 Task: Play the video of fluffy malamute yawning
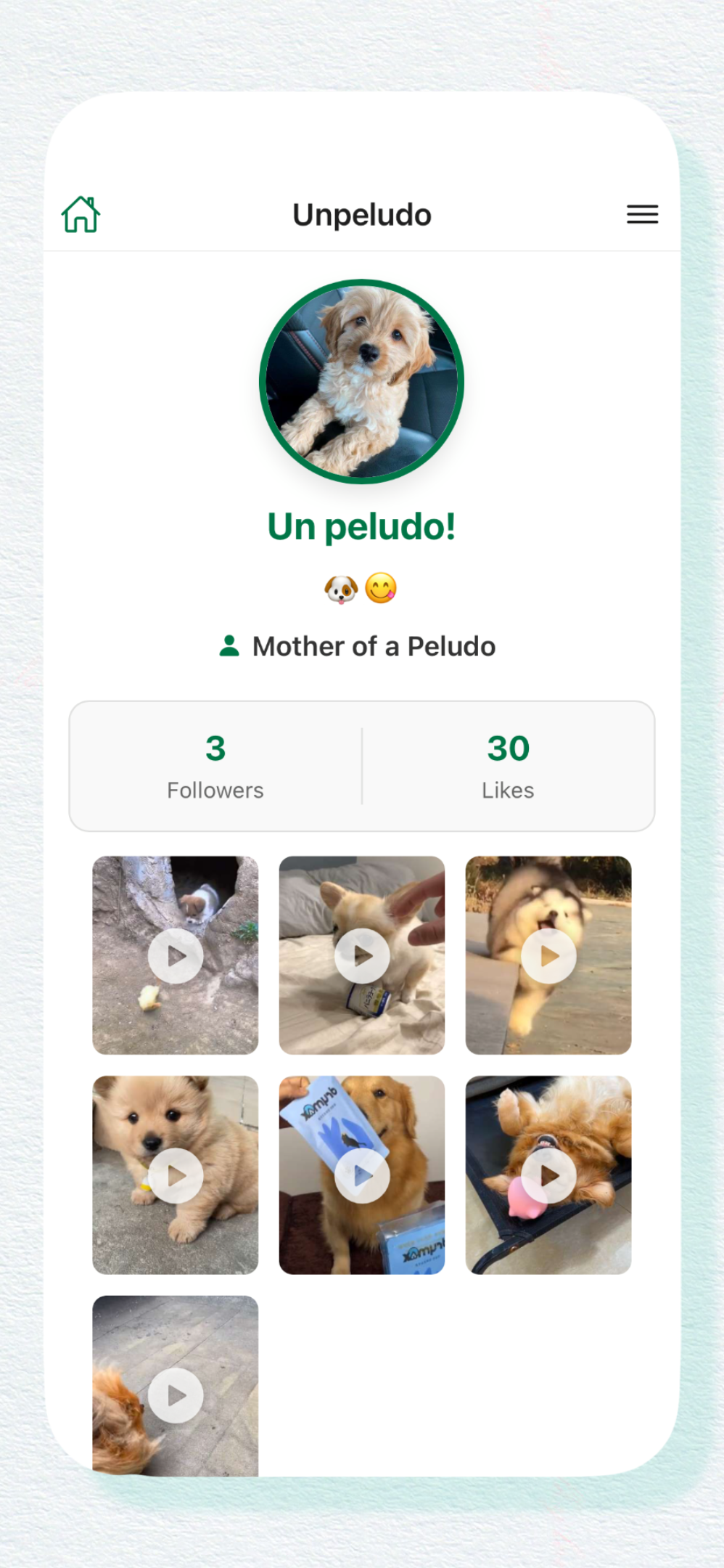[x=548, y=955]
